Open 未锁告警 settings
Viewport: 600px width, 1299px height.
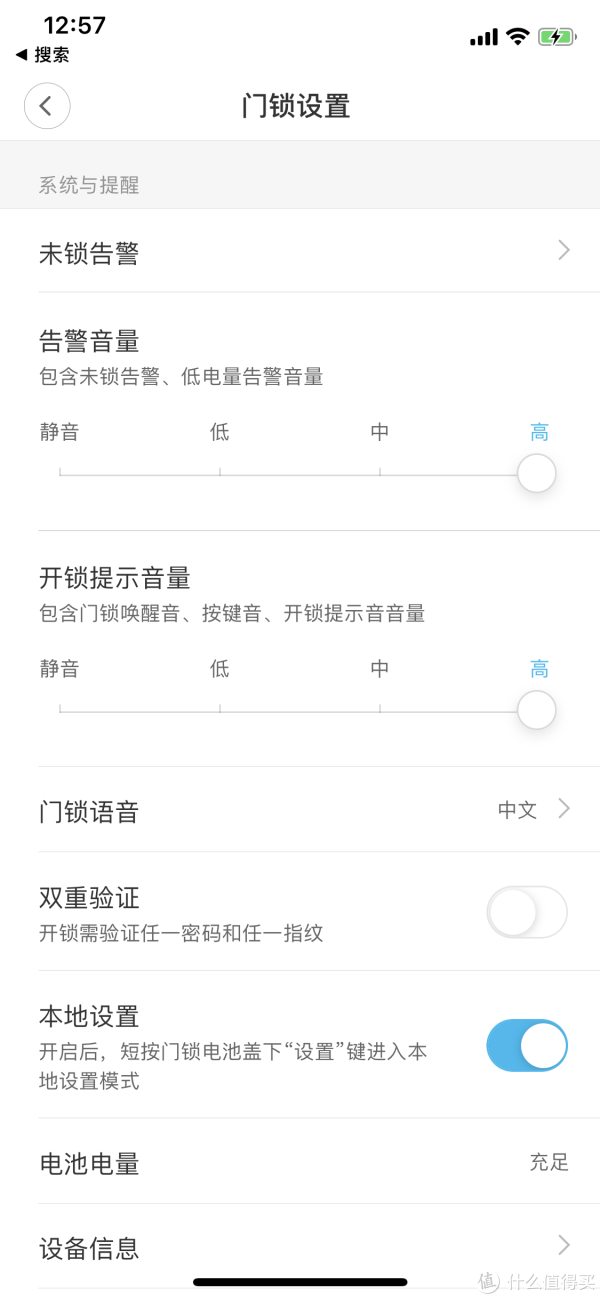click(x=300, y=251)
